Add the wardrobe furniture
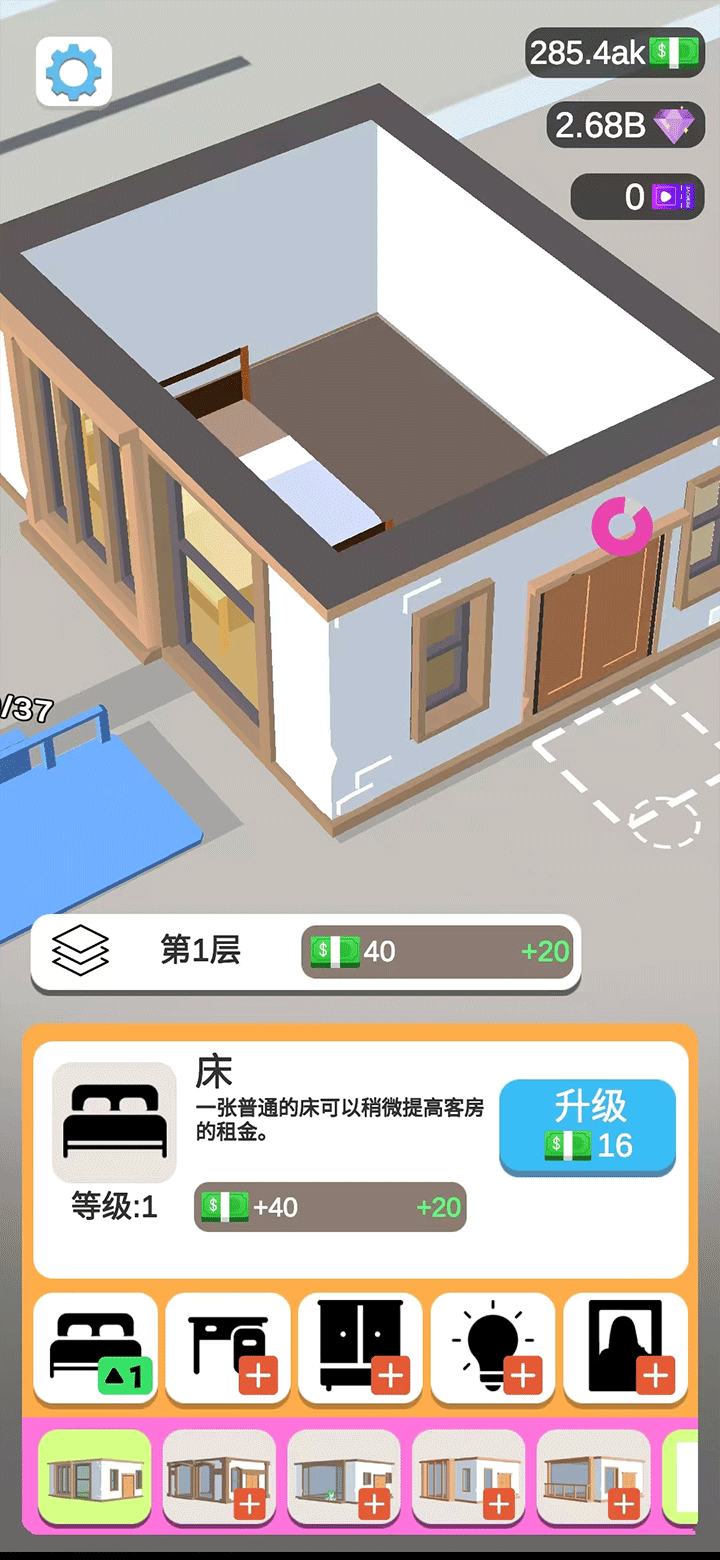The height and width of the screenshot is (1560, 720). 360,1348
